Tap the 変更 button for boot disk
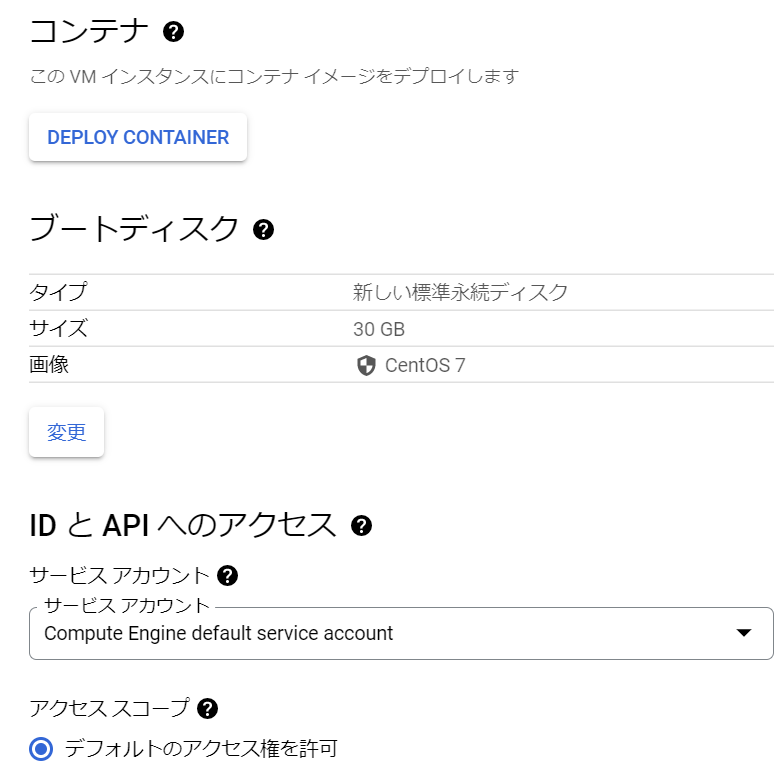Screen dimensions: 780x768 tap(67, 432)
